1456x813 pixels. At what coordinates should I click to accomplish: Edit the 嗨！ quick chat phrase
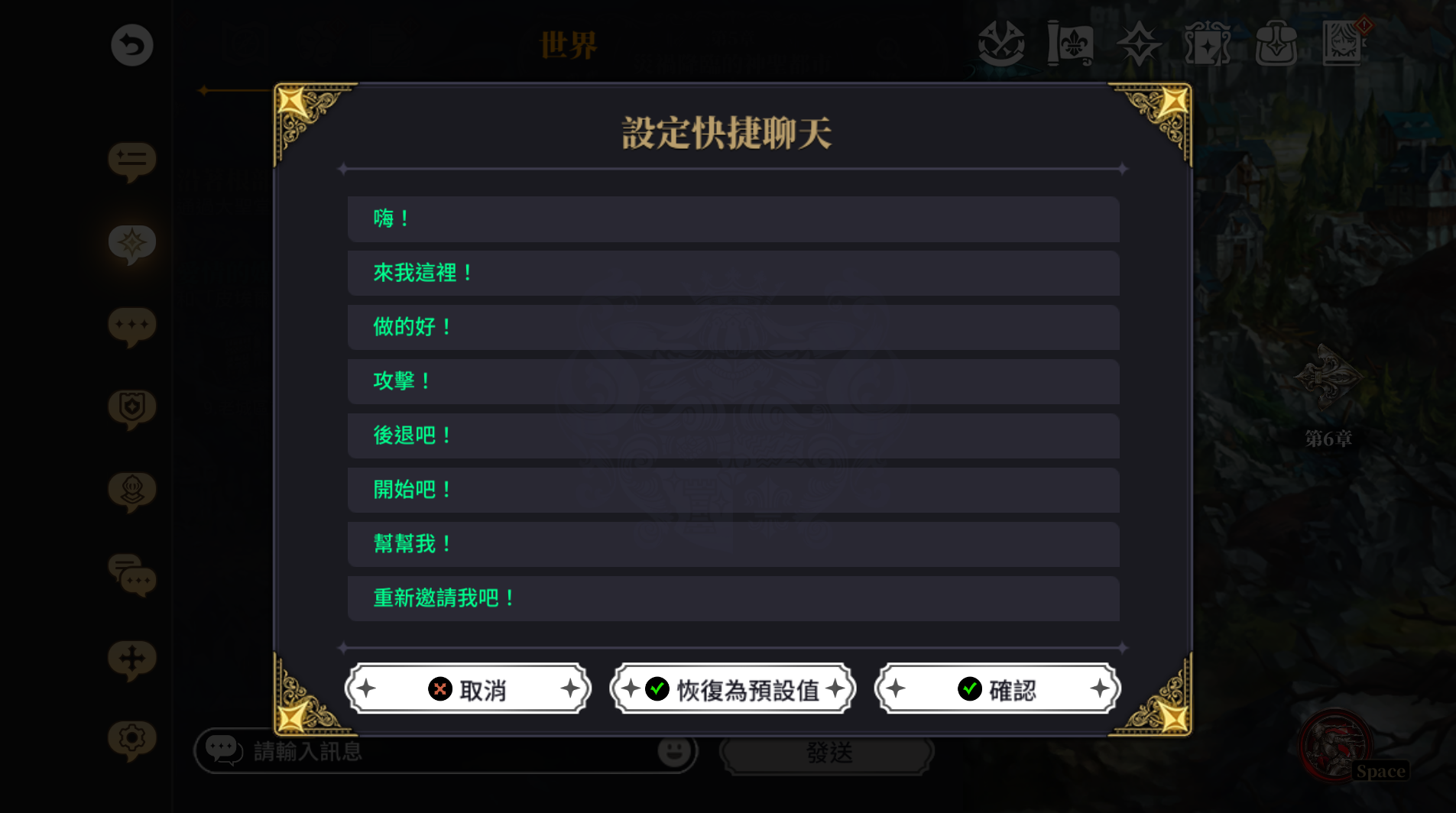732,219
